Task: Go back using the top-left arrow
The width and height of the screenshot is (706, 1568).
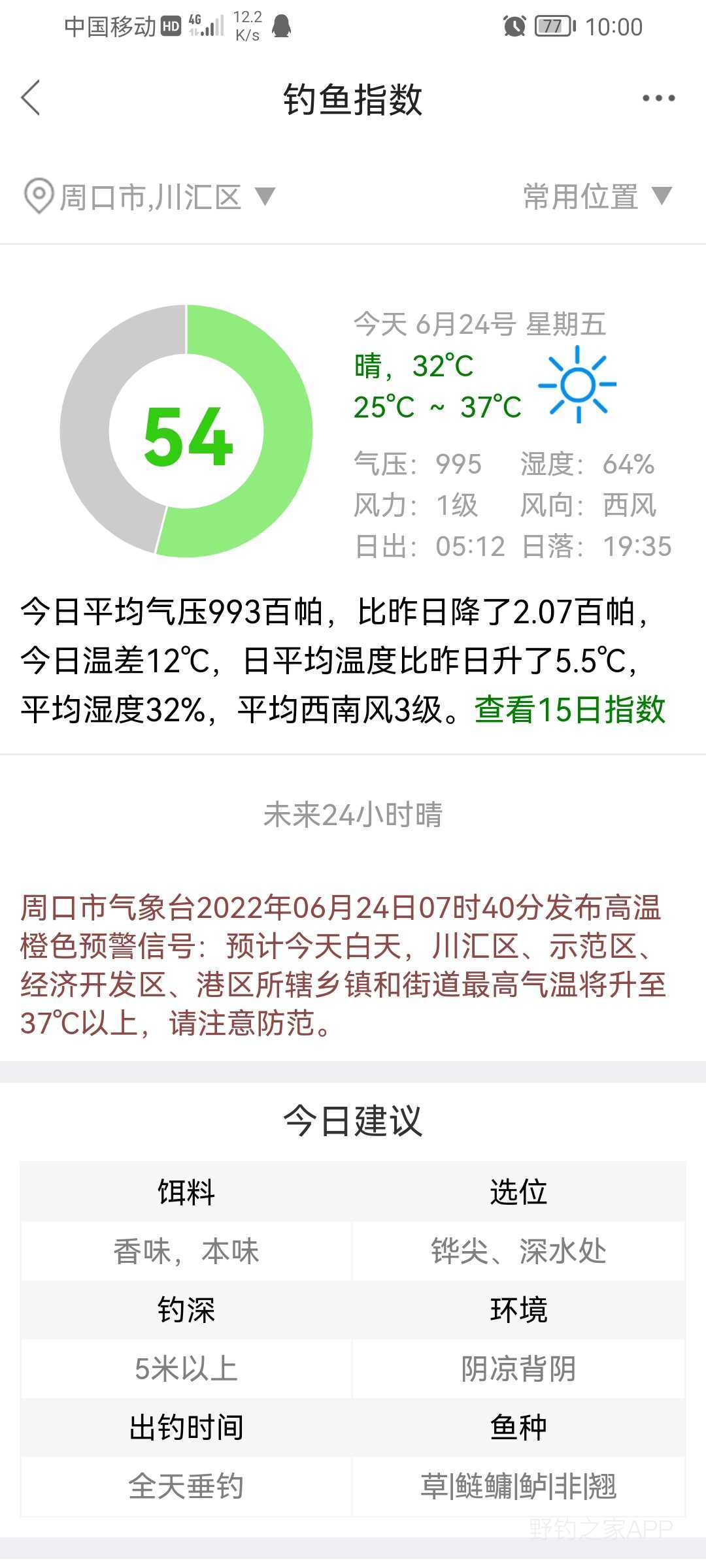Action: pos(31,99)
